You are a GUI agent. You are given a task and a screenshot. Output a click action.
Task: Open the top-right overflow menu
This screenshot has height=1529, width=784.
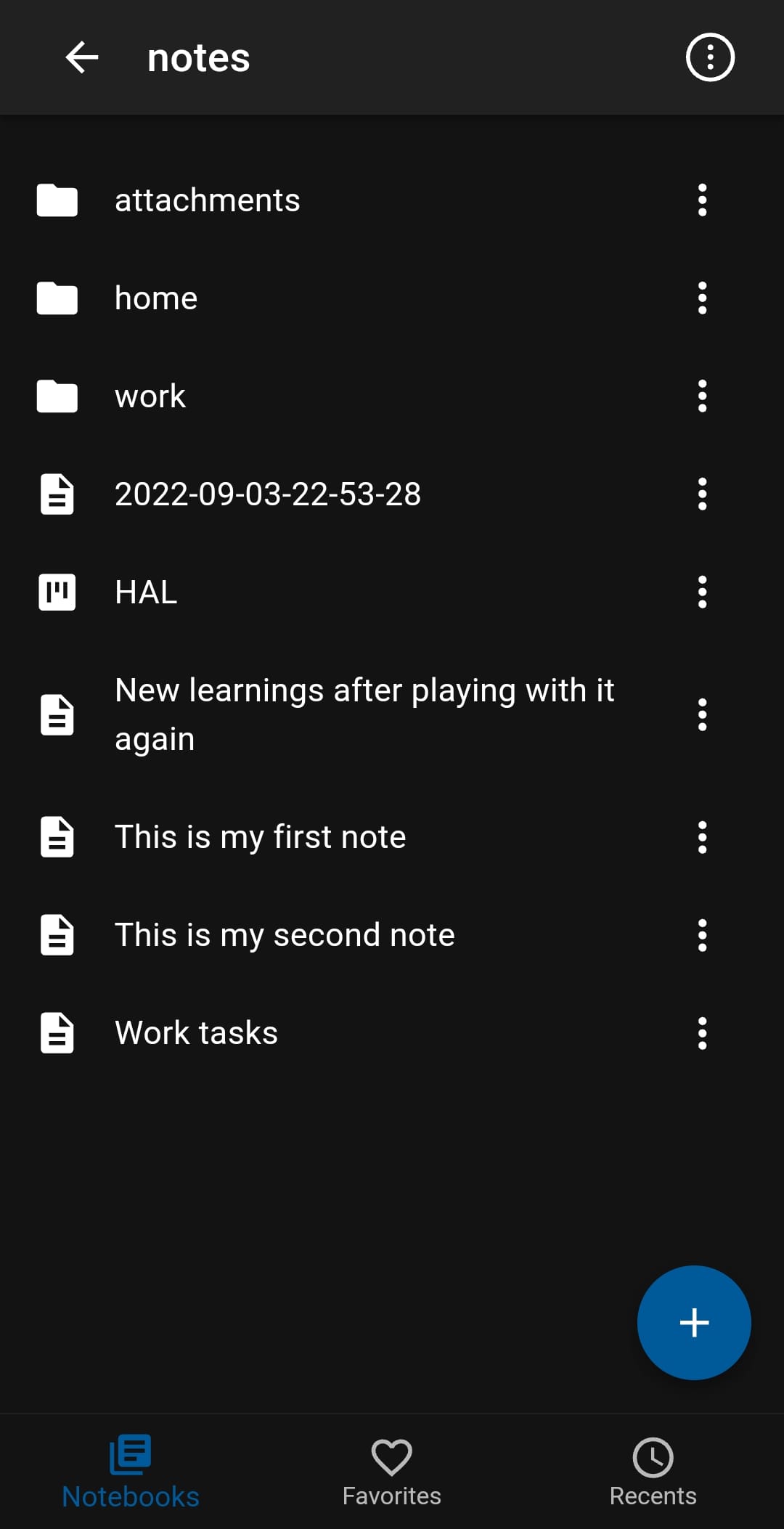[x=709, y=57]
